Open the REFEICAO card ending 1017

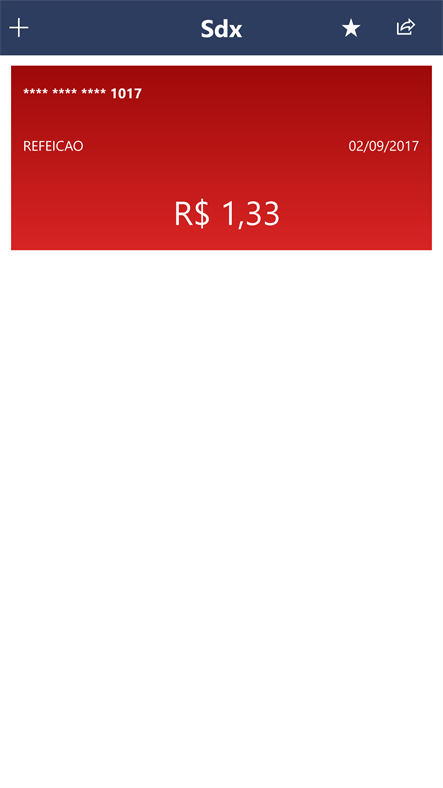click(x=222, y=157)
